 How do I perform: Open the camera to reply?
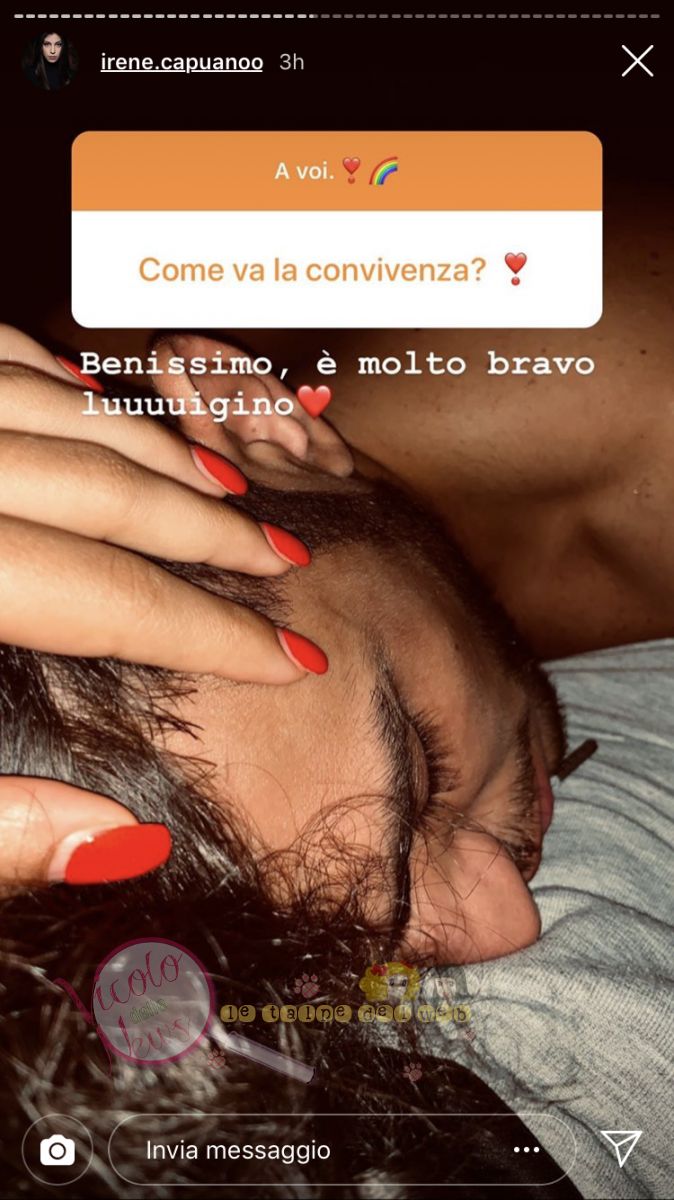57,1151
